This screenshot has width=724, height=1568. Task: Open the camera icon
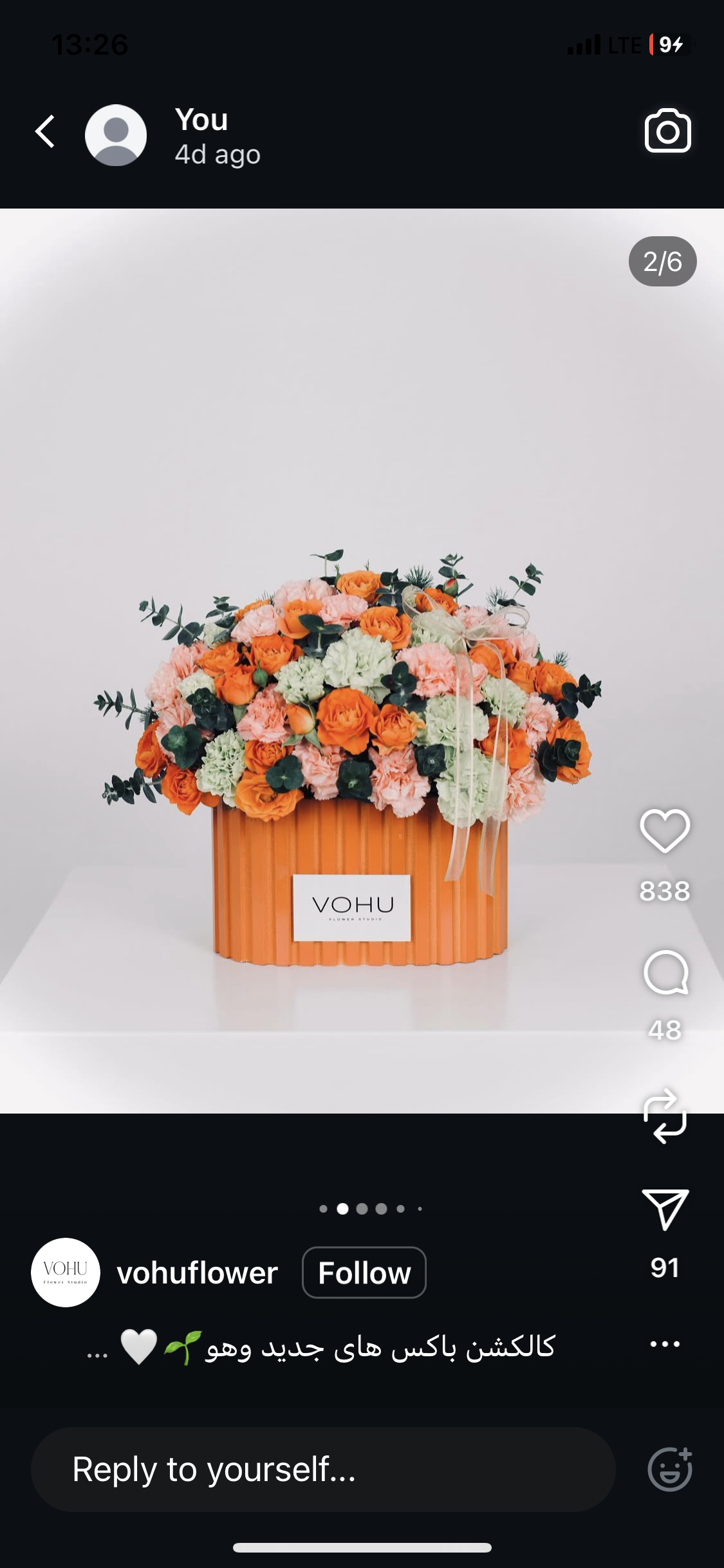tap(667, 131)
